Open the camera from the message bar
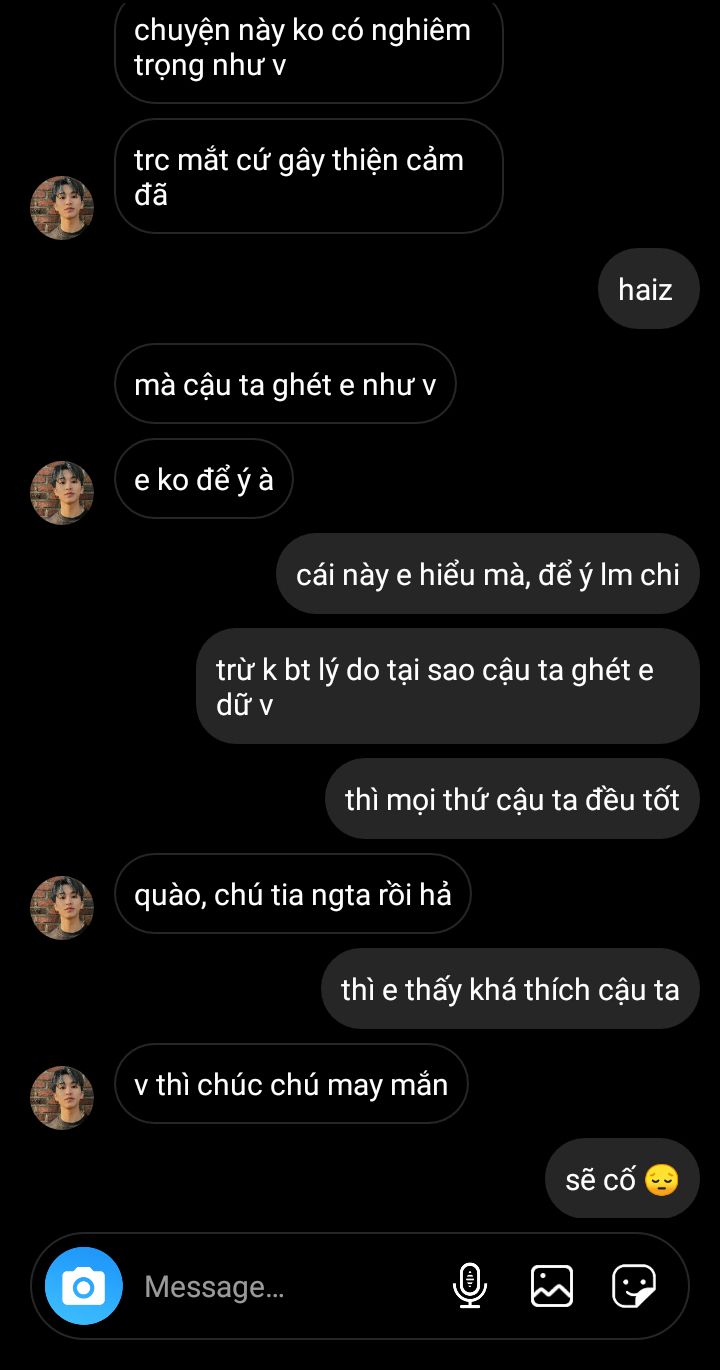Image resolution: width=720 pixels, height=1370 pixels. click(84, 1286)
